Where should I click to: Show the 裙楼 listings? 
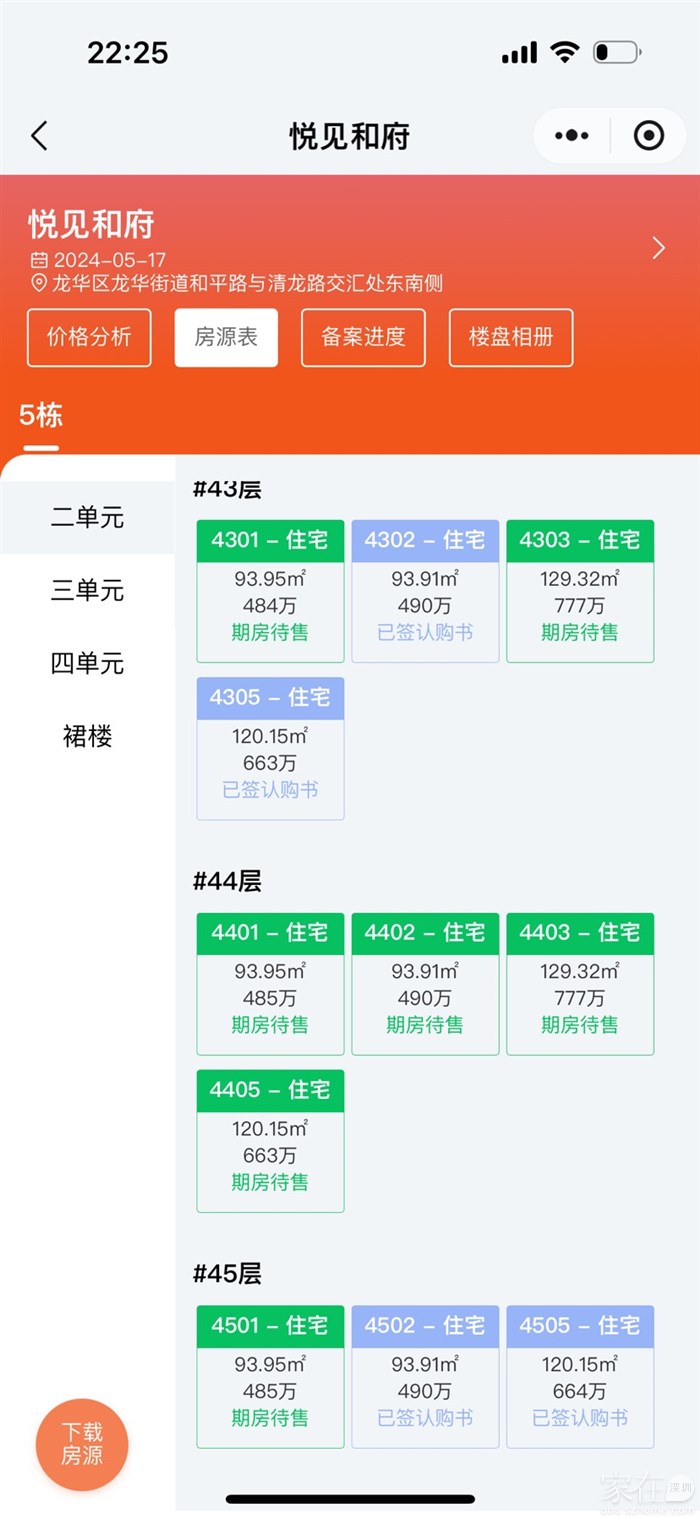[87, 737]
